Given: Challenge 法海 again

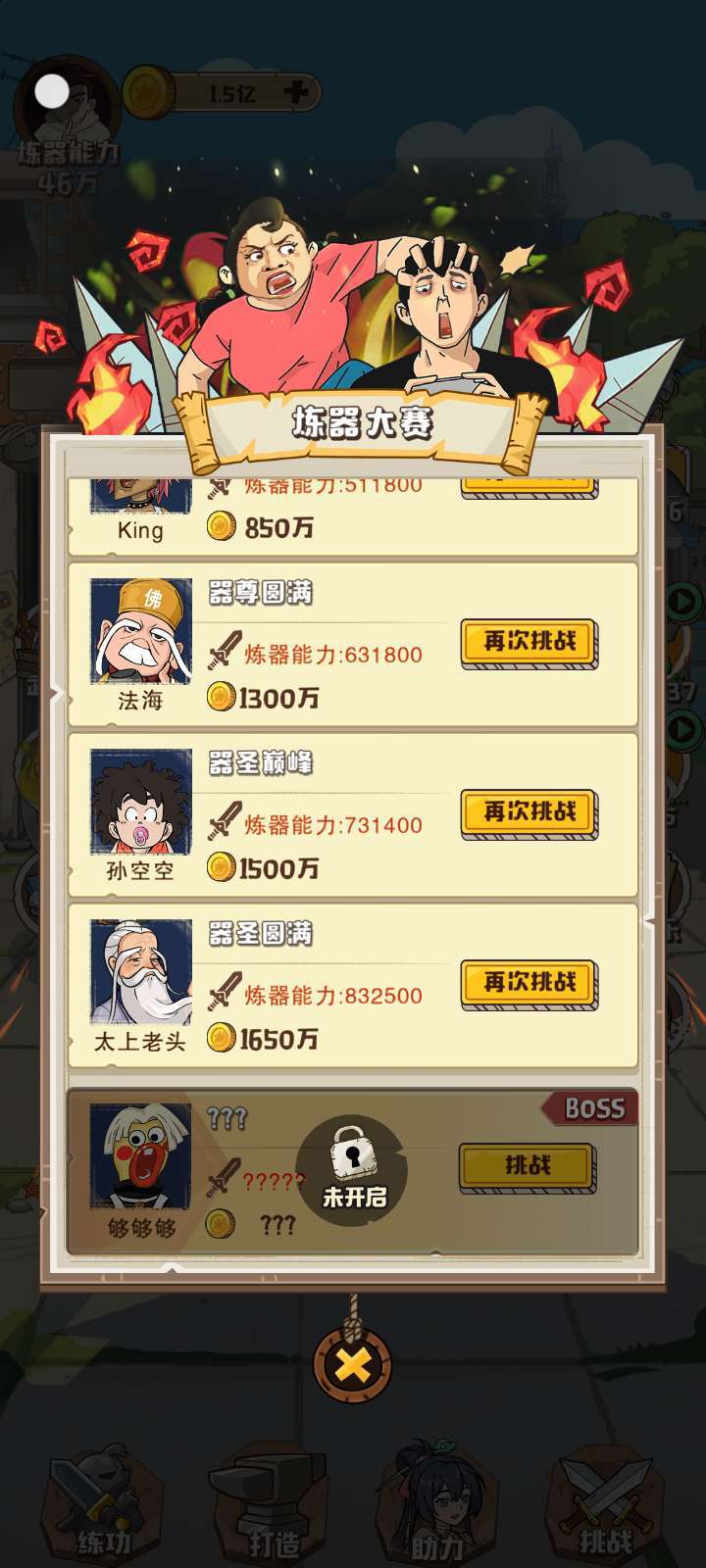Looking at the screenshot, I should click(529, 644).
